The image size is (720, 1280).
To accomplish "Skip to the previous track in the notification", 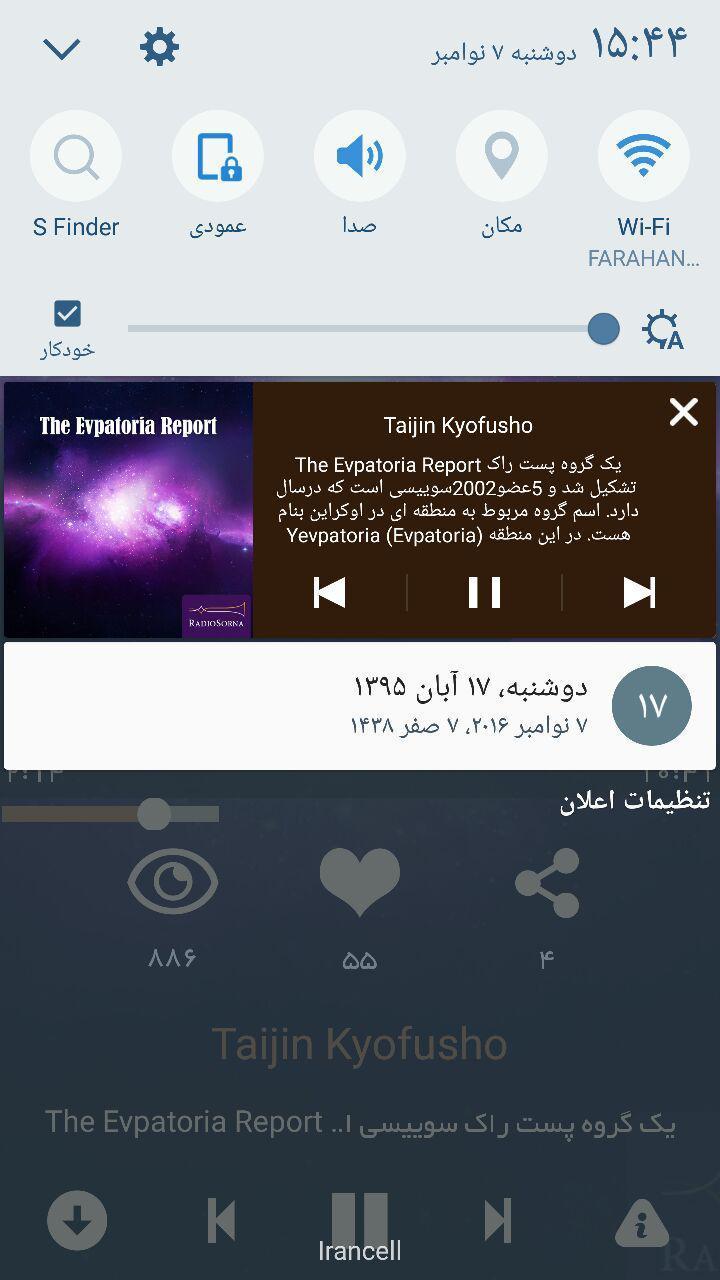I will pyautogui.click(x=330, y=593).
